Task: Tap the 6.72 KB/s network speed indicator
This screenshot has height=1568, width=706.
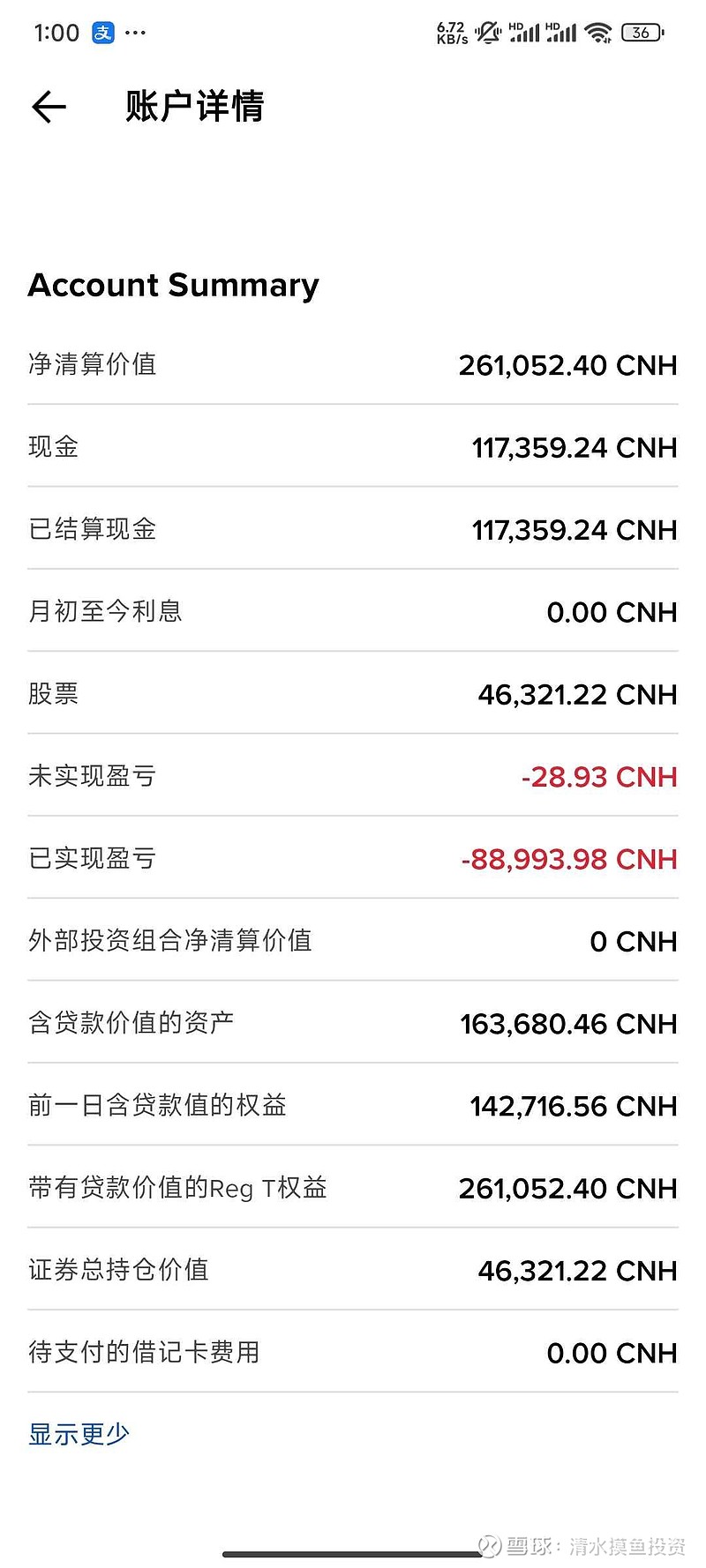Action: point(449,33)
